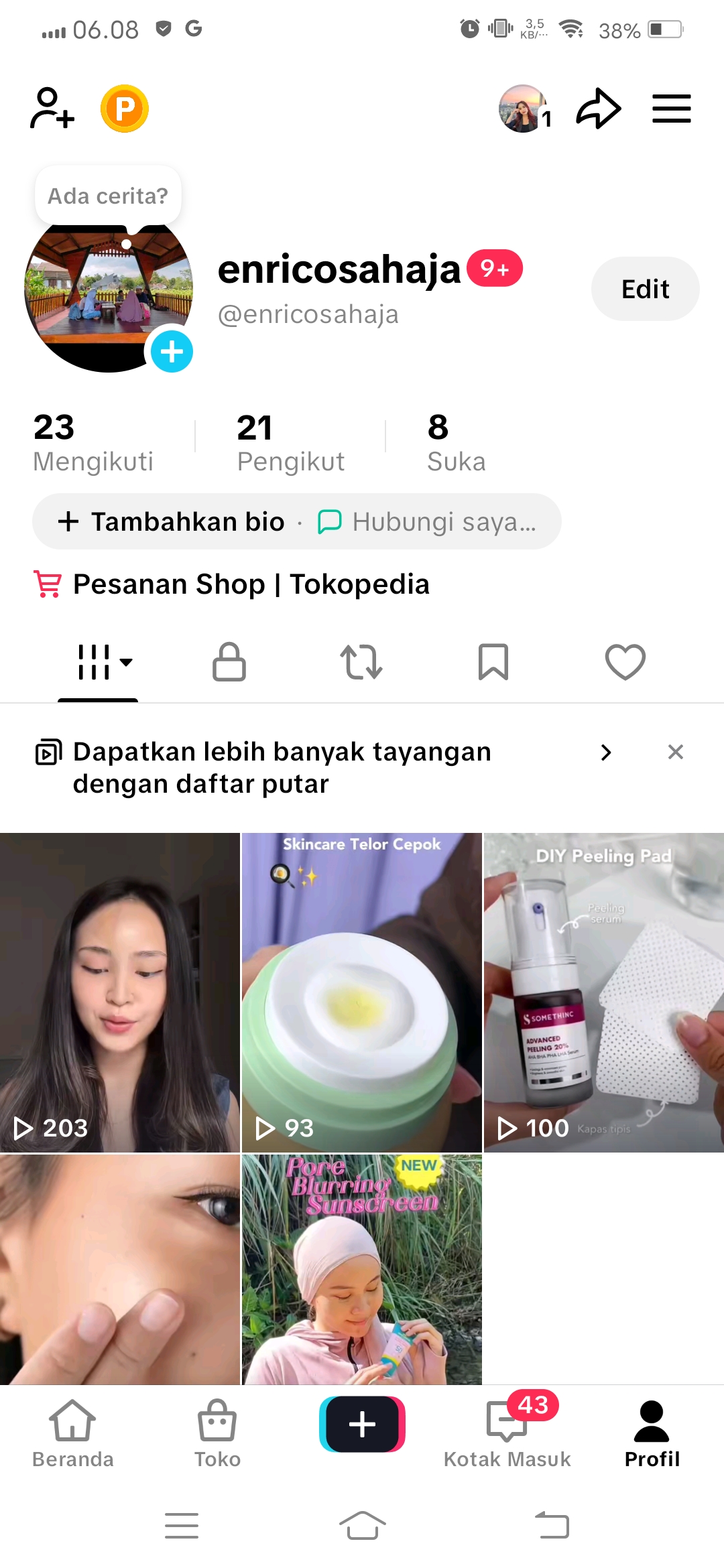Switch to the liked videos heart tab
724x1568 pixels.
[625, 662]
